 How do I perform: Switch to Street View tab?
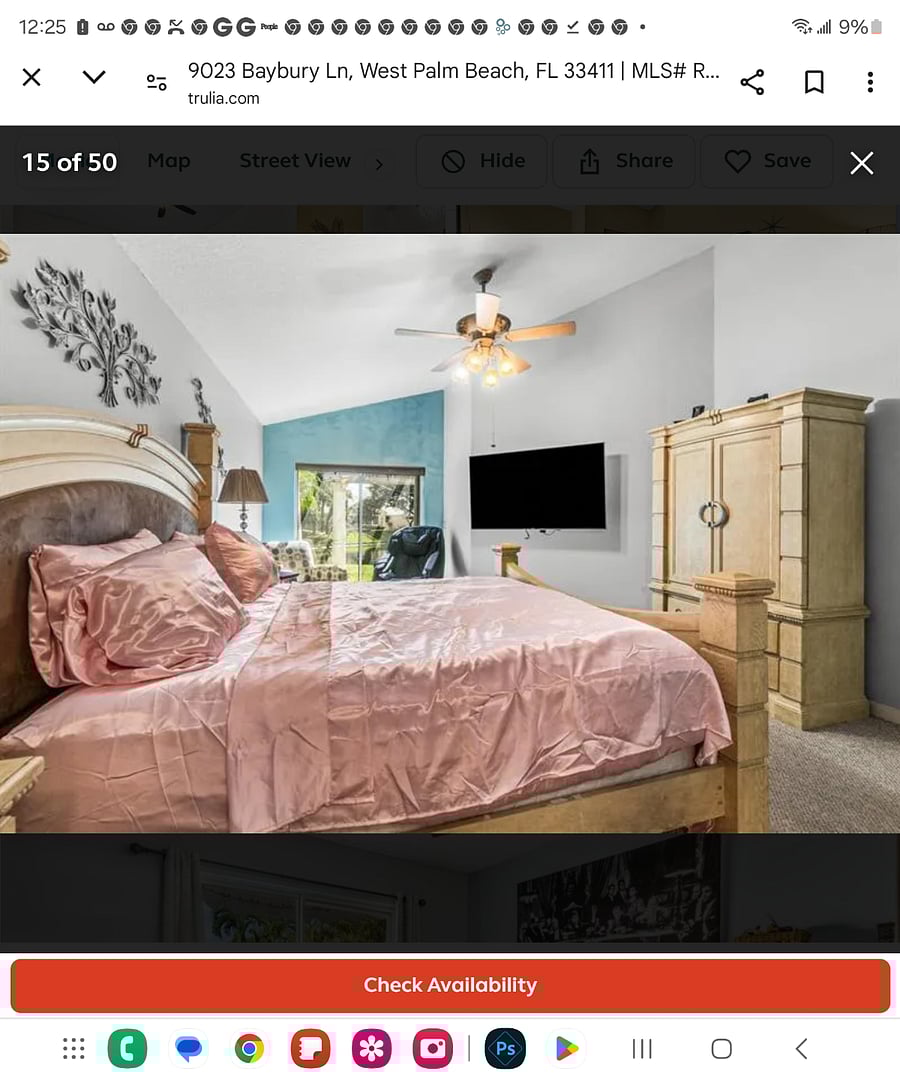(295, 161)
